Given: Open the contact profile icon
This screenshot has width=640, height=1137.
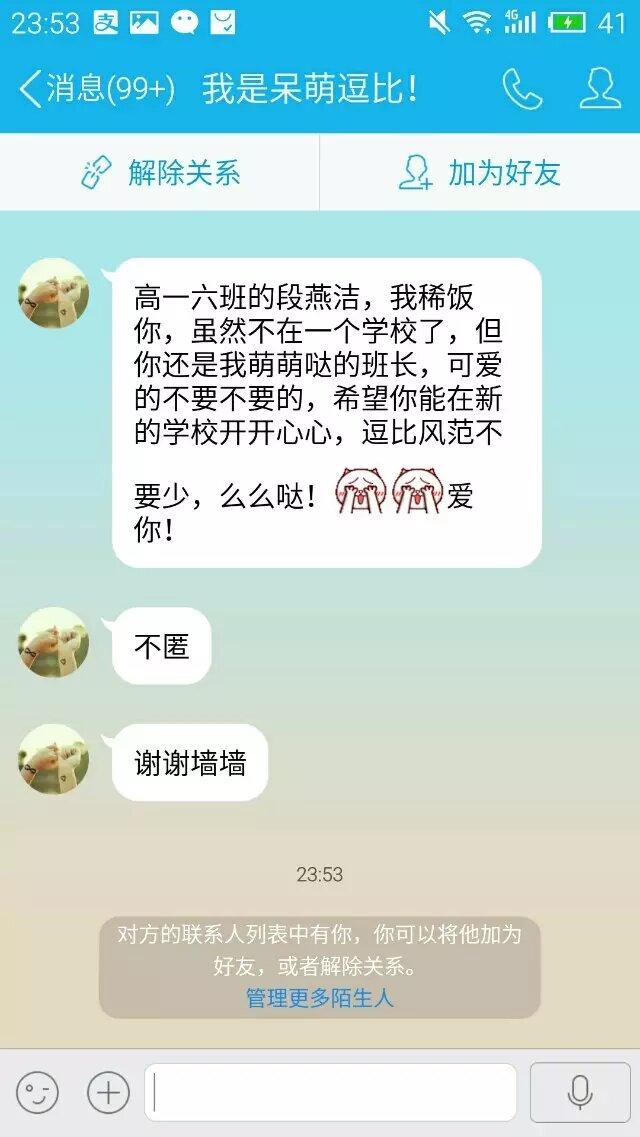Looking at the screenshot, I should coord(600,89).
